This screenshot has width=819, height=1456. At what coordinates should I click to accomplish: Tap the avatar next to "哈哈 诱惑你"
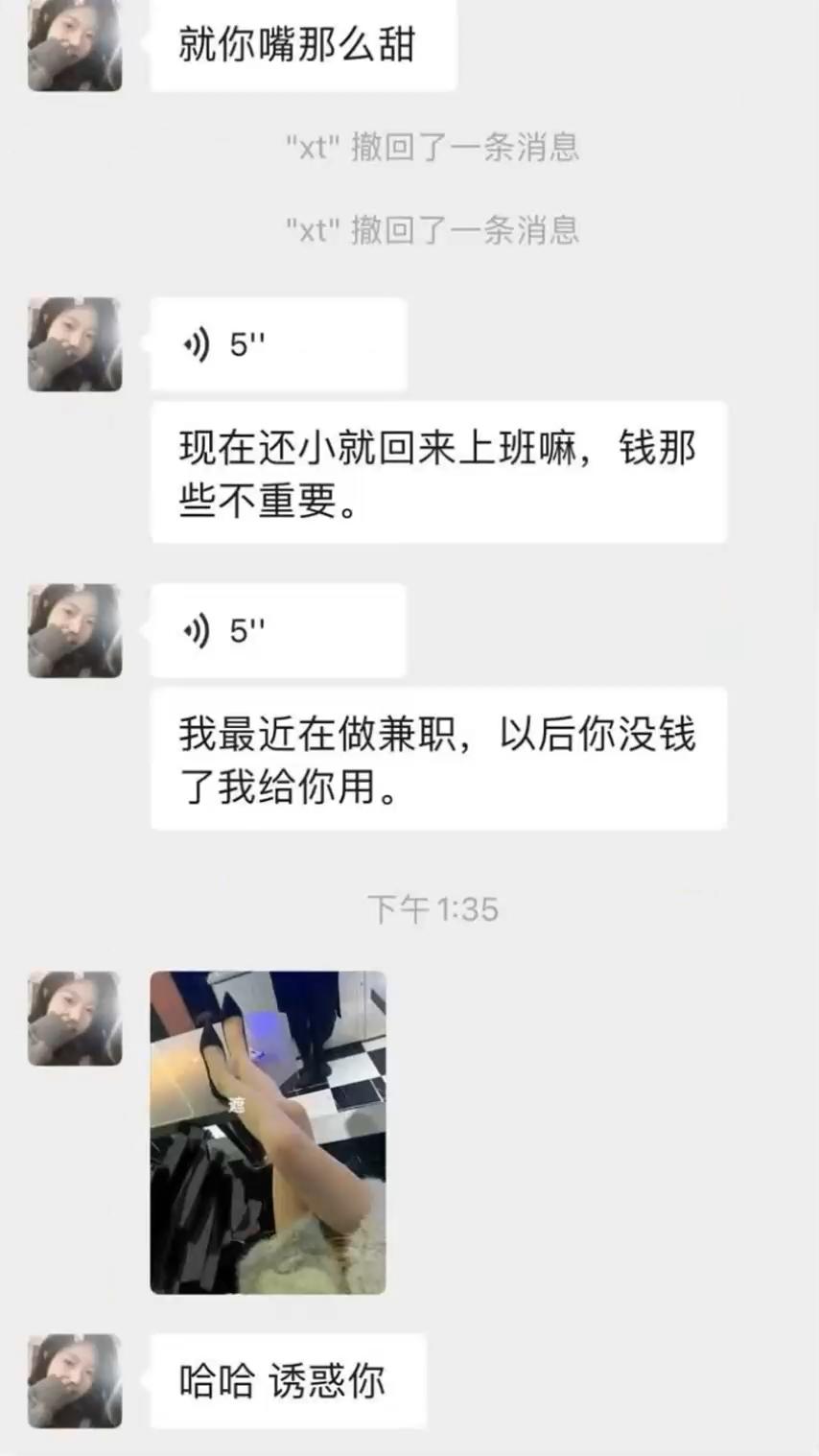coord(75,1380)
